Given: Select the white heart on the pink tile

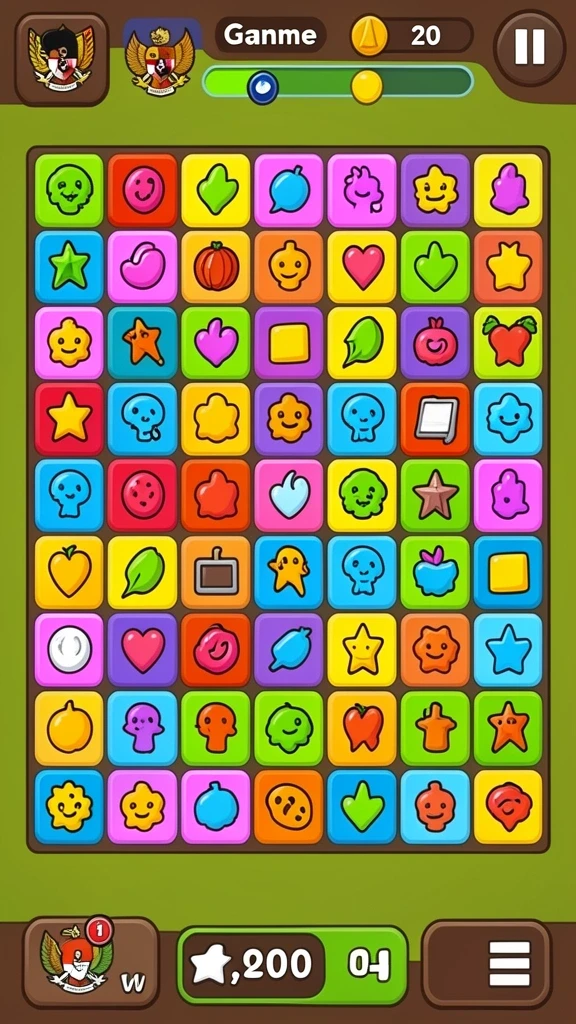Looking at the screenshot, I should coord(289,496).
